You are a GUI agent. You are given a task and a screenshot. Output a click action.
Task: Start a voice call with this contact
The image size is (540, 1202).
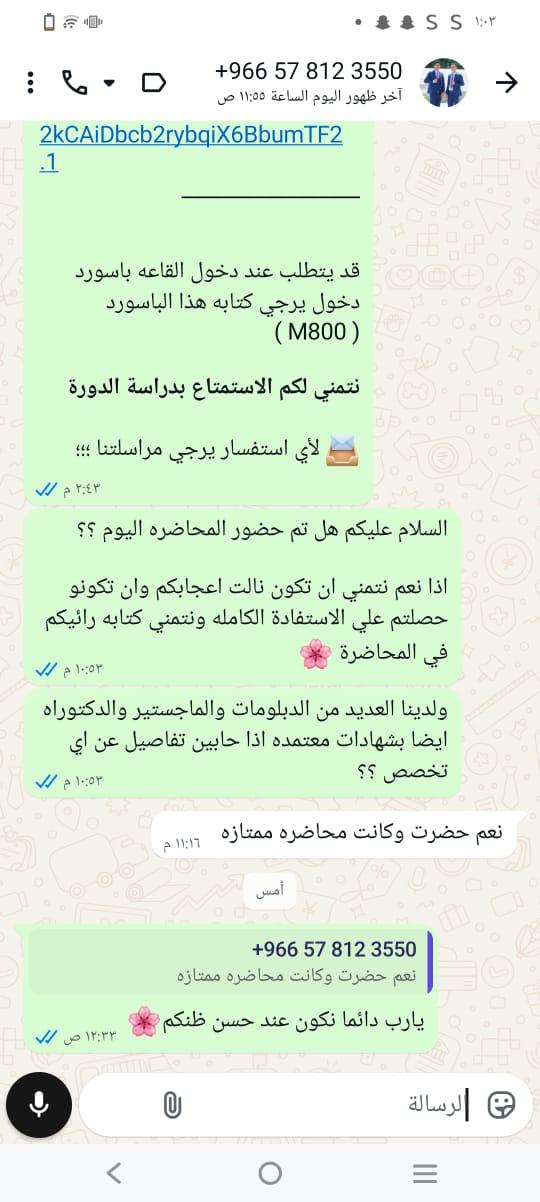[x=75, y=82]
